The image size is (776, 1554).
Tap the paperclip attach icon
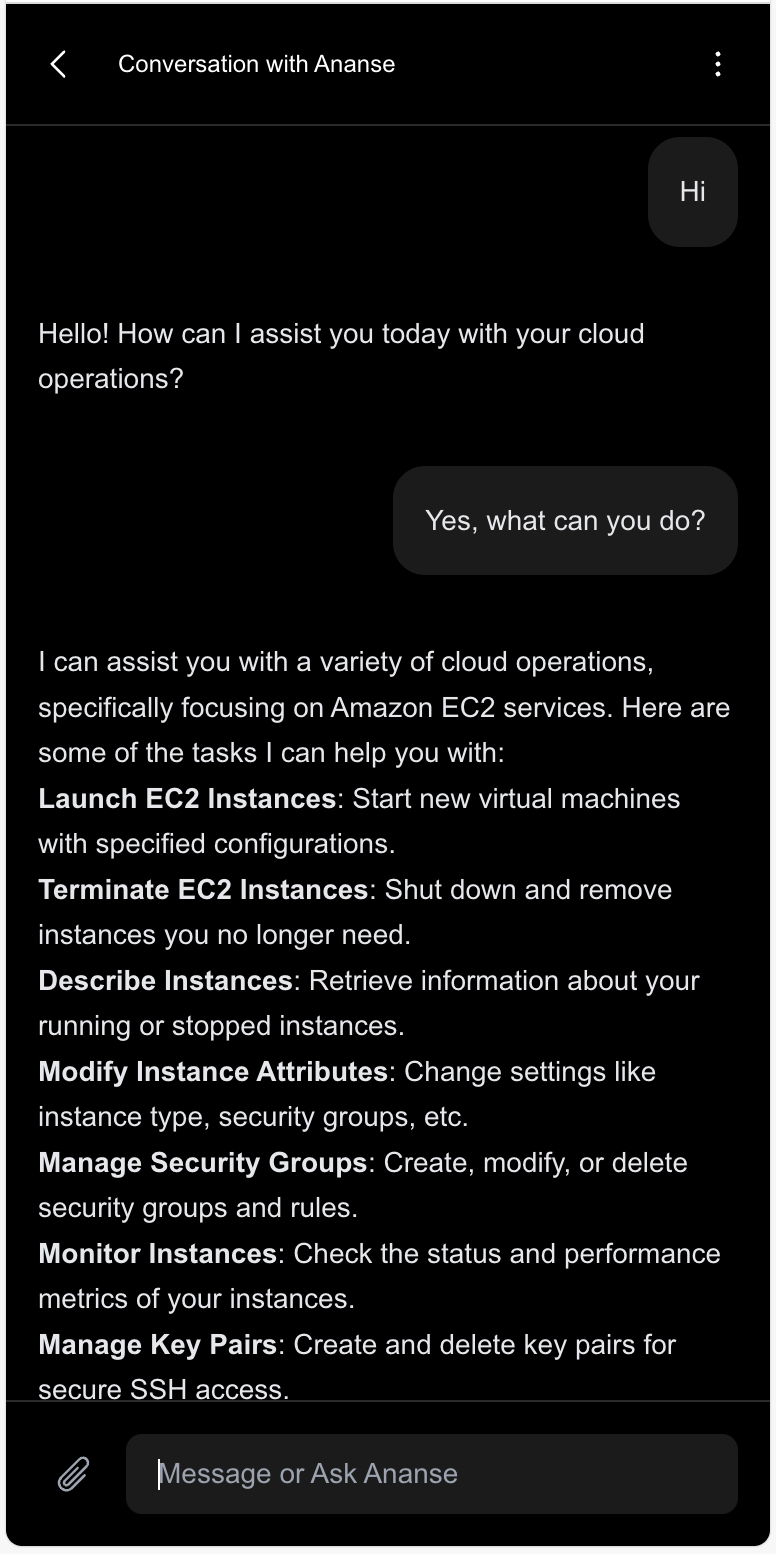pos(73,1474)
